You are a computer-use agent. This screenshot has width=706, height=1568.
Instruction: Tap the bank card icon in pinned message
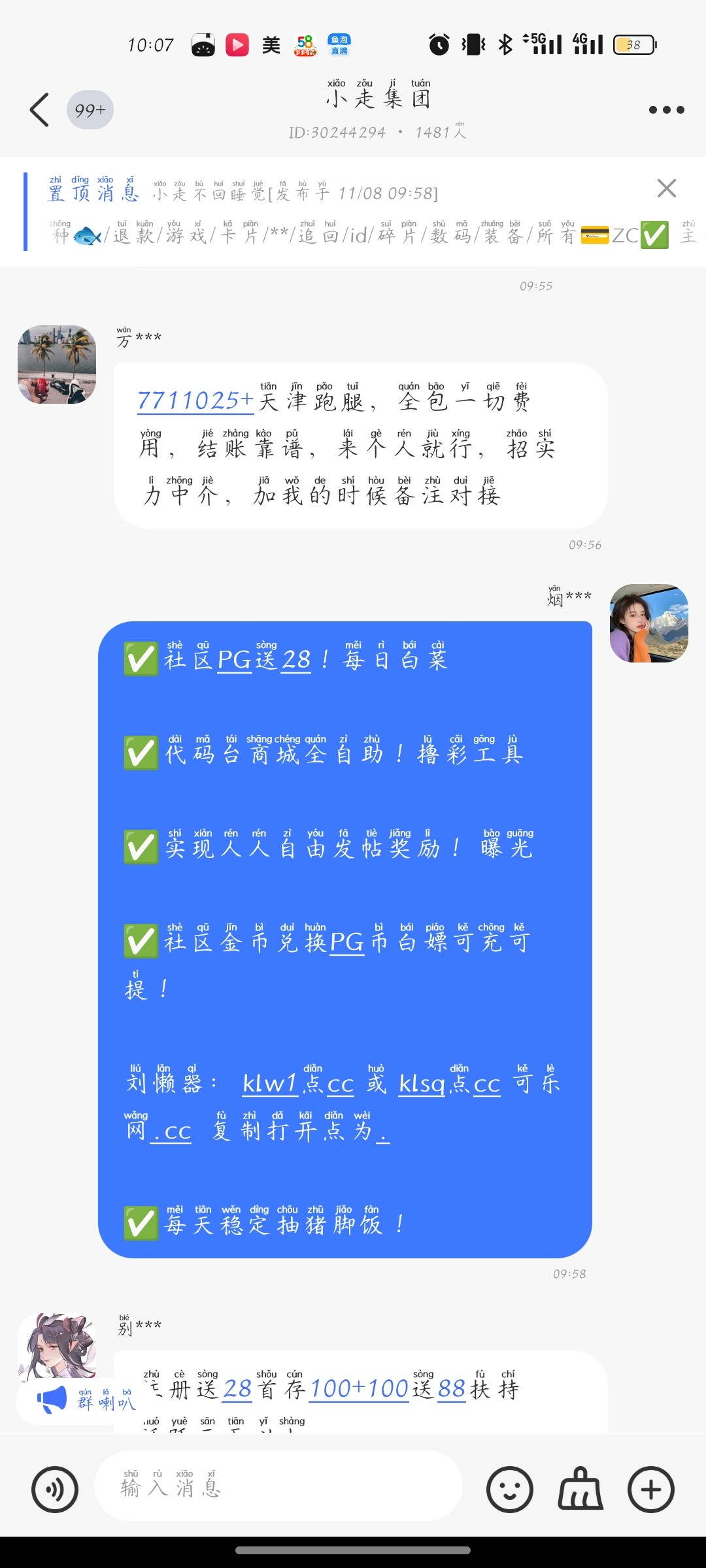(x=596, y=233)
